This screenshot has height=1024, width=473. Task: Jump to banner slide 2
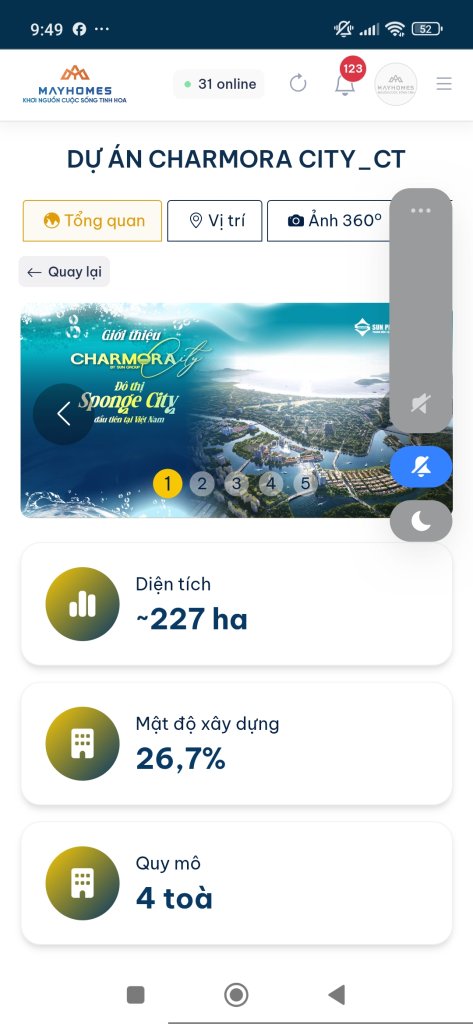tap(202, 484)
